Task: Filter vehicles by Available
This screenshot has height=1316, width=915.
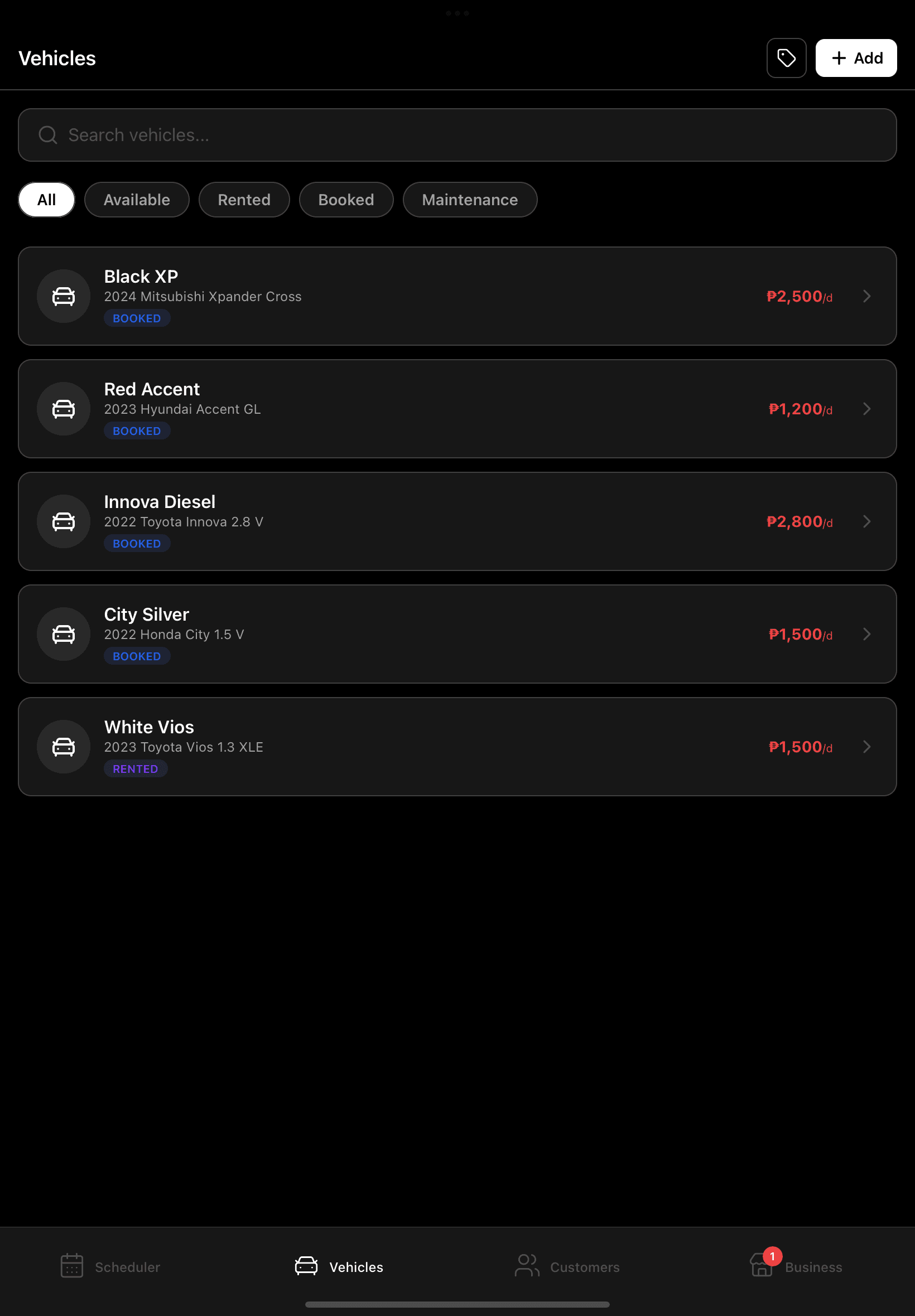Action: click(x=137, y=200)
